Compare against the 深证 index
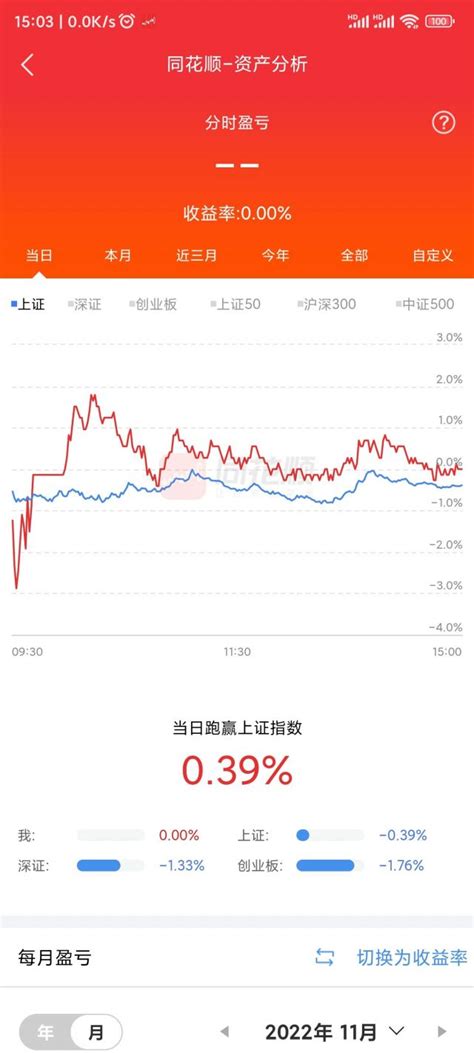Viewport: 474px width, 1053px height. click(85, 304)
